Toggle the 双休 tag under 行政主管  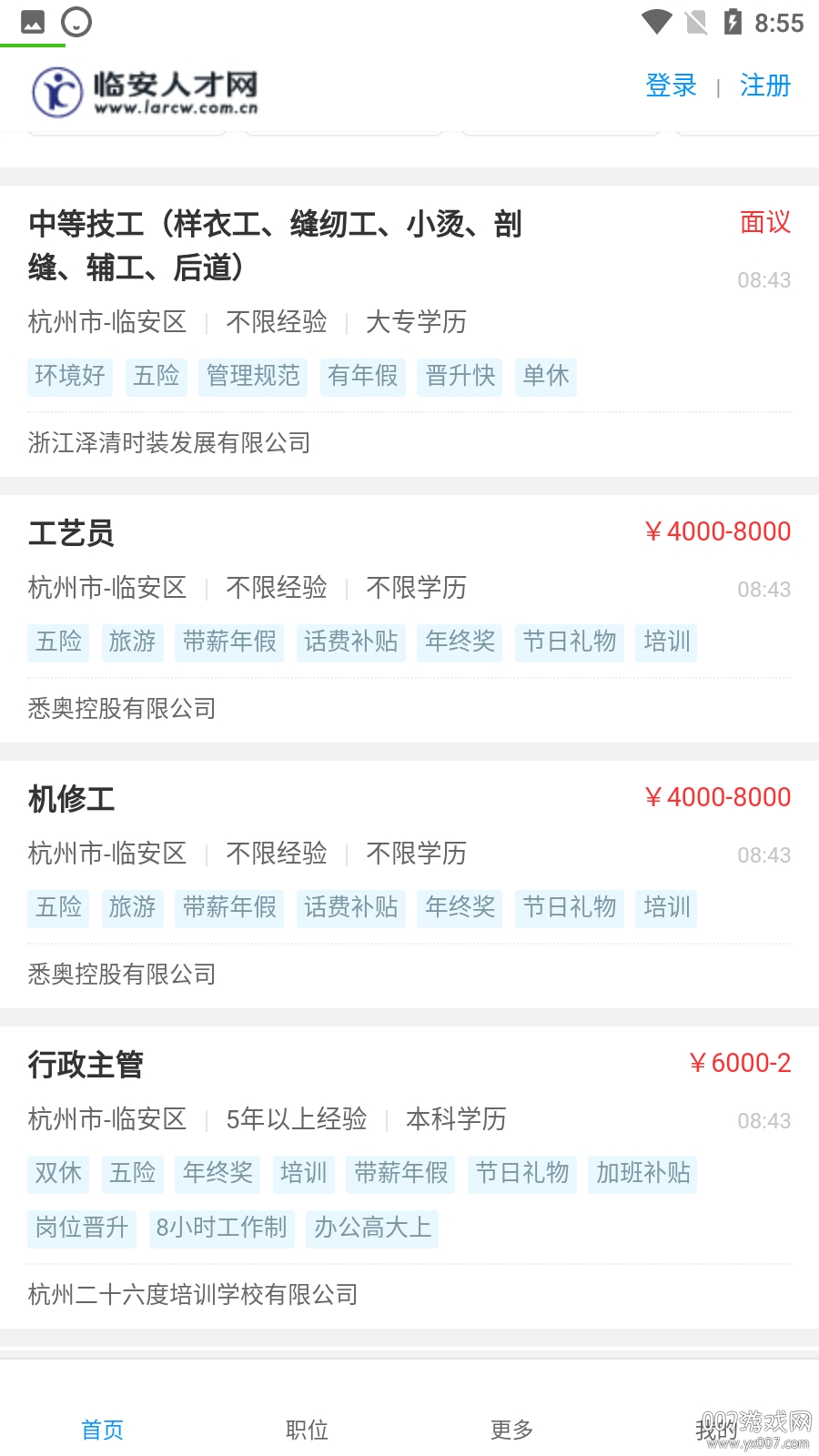(x=57, y=1174)
